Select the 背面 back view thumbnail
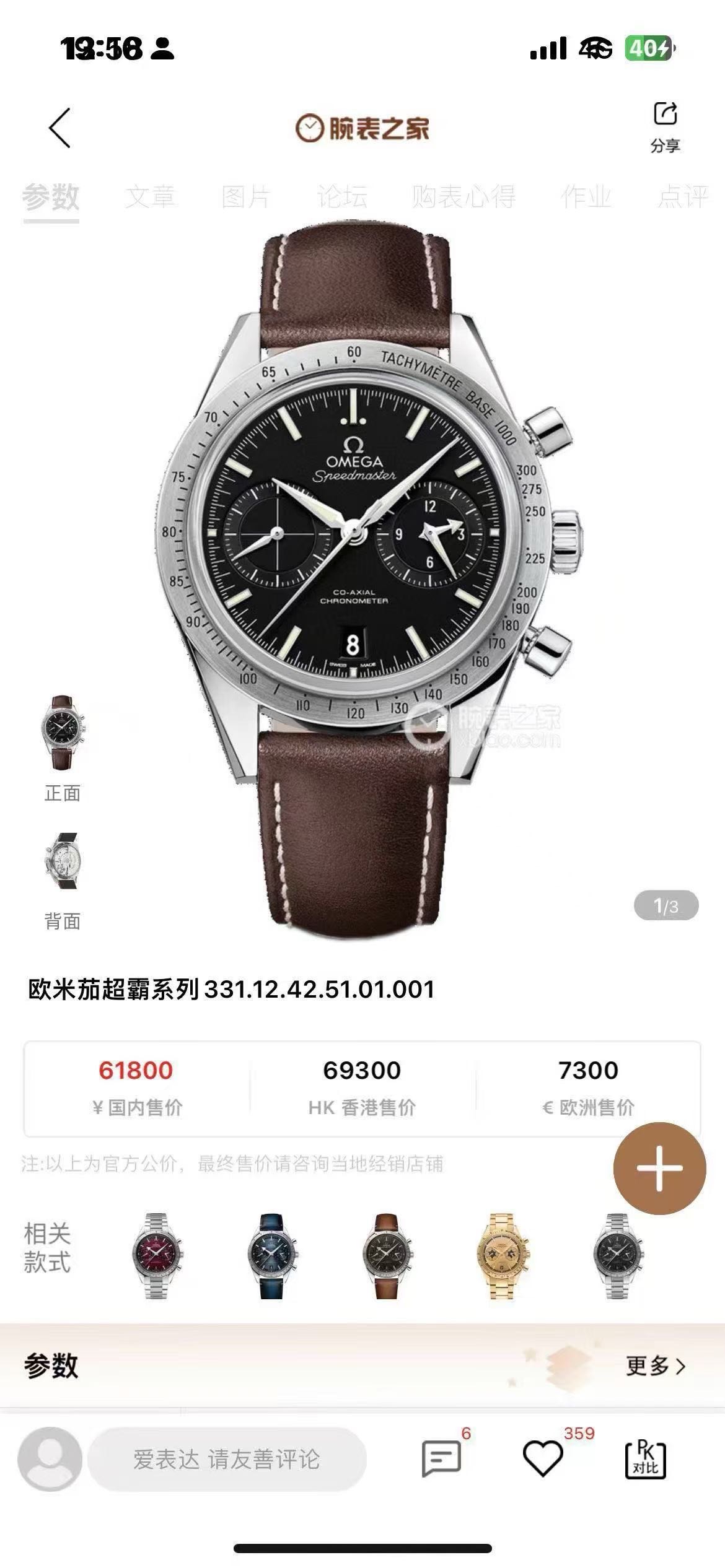This screenshot has height=1568, width=725. (62, 862)
